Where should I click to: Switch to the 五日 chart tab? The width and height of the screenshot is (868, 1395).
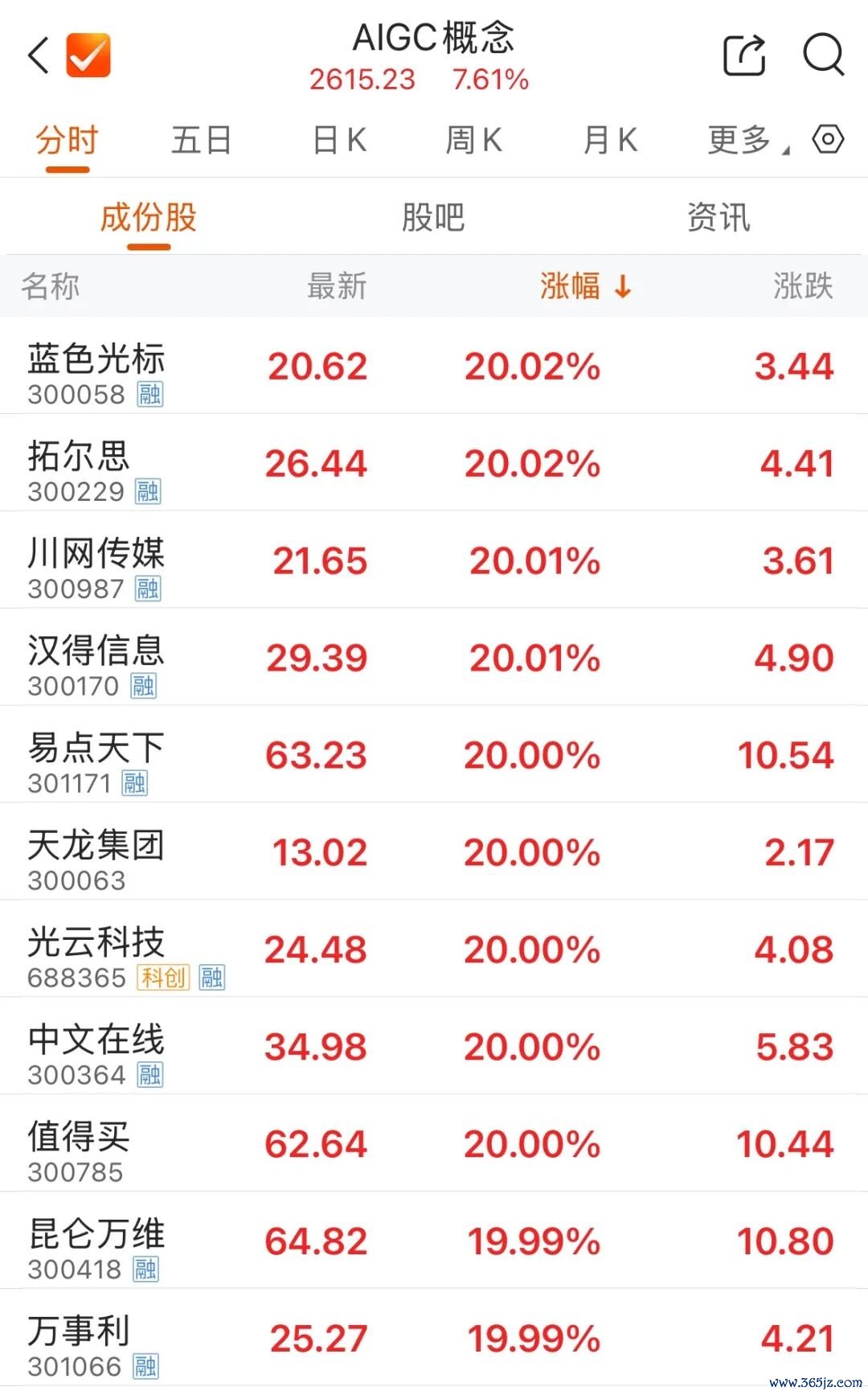point(201,141)
